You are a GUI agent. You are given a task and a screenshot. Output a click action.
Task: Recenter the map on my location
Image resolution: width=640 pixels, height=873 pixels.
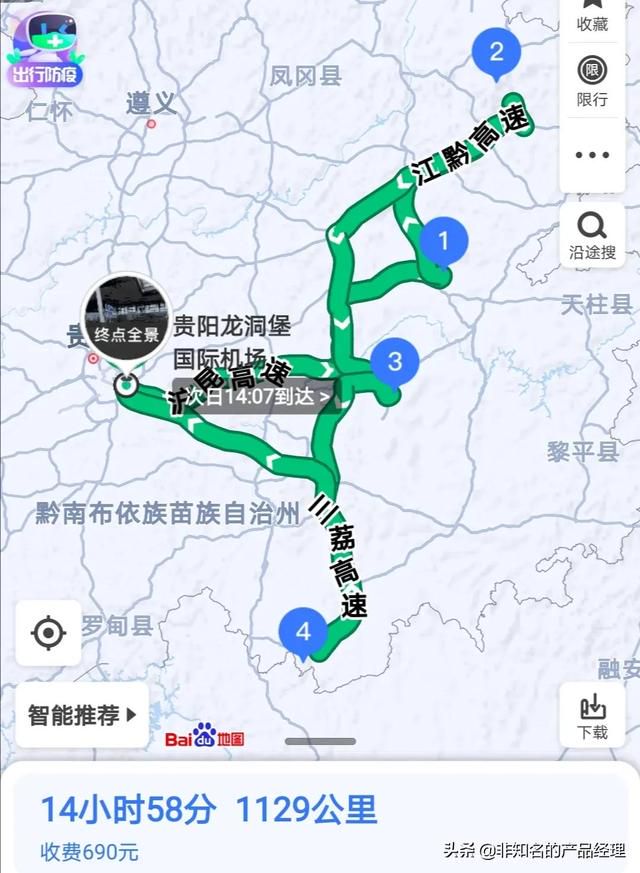point(48,633)
